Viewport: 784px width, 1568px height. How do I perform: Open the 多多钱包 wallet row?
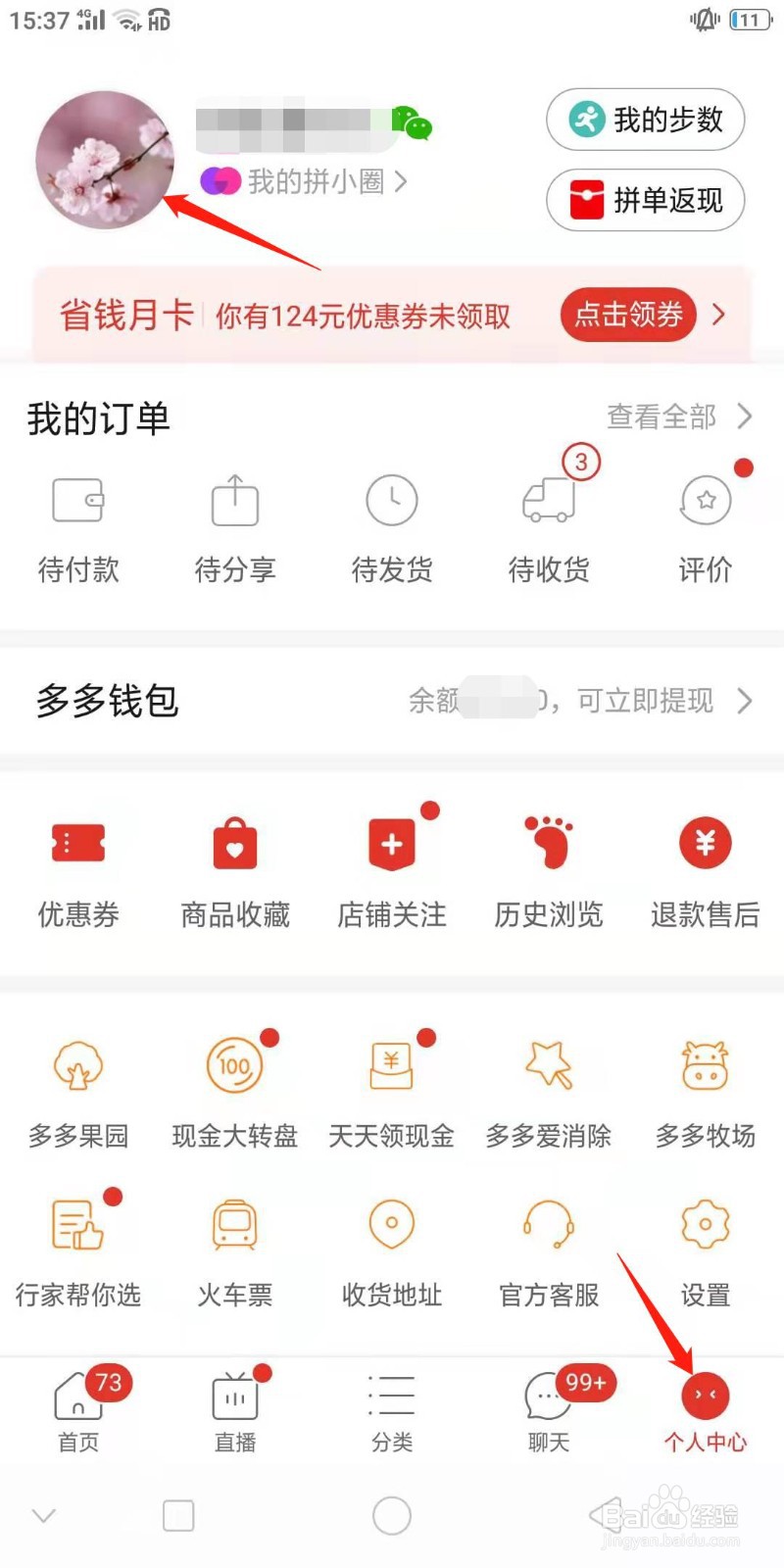pyautogui.click(x=392, y=701)
